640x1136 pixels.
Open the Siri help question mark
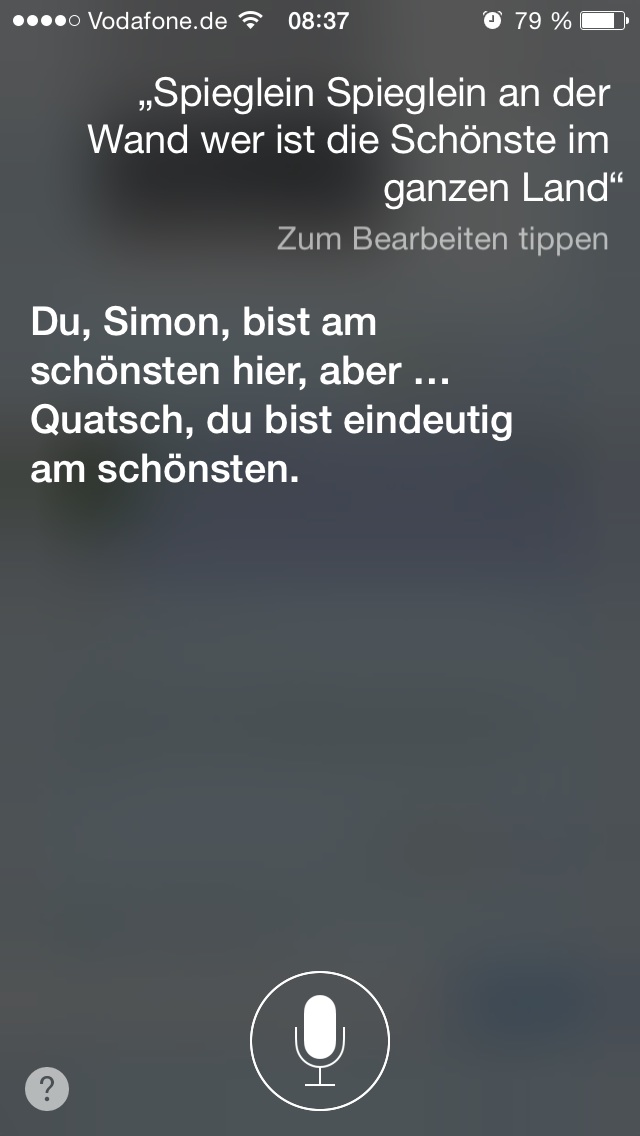tap(47, 1089)
